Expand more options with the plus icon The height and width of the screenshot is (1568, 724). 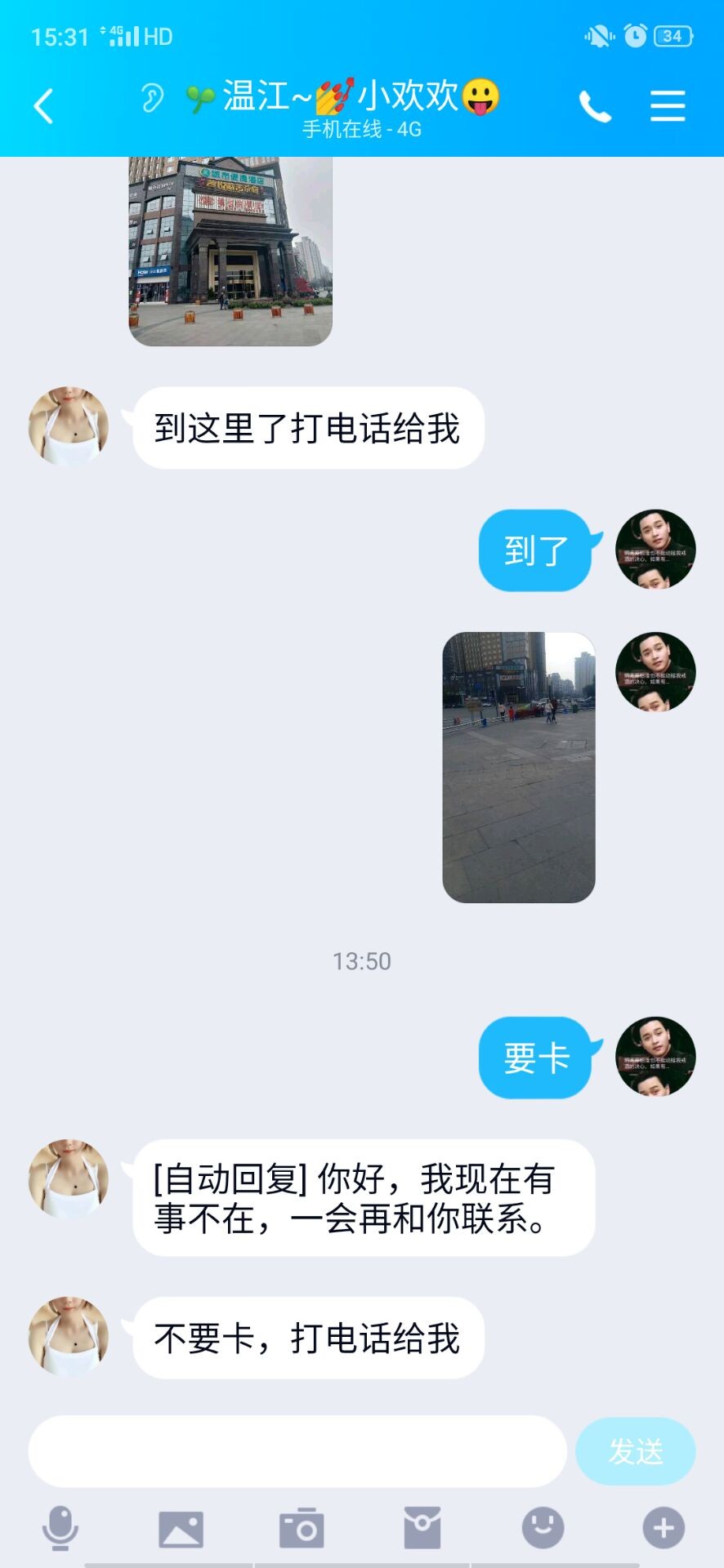tap(663, 1528)
